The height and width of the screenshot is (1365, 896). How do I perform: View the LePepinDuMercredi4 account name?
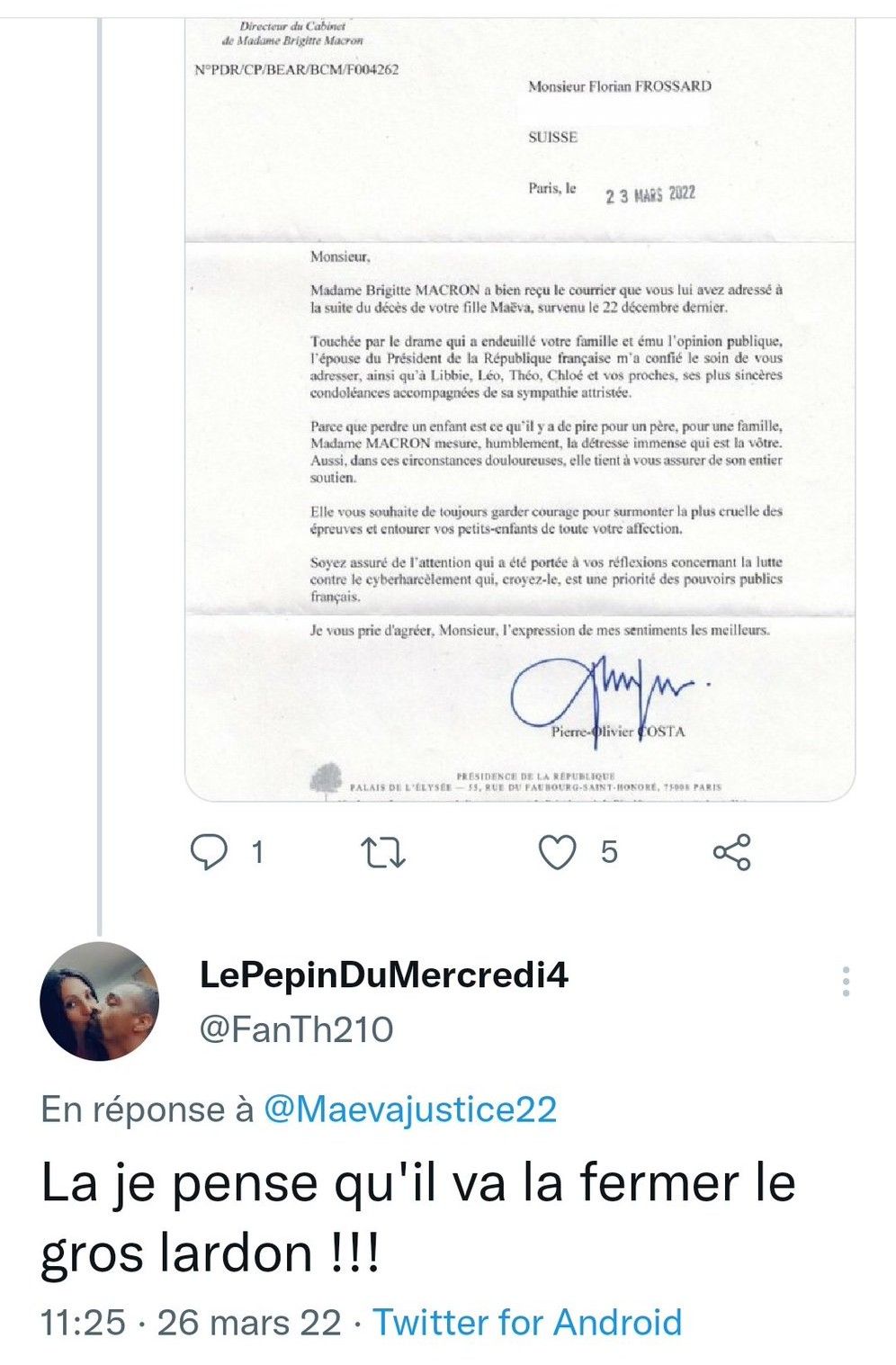click(384, 974)
